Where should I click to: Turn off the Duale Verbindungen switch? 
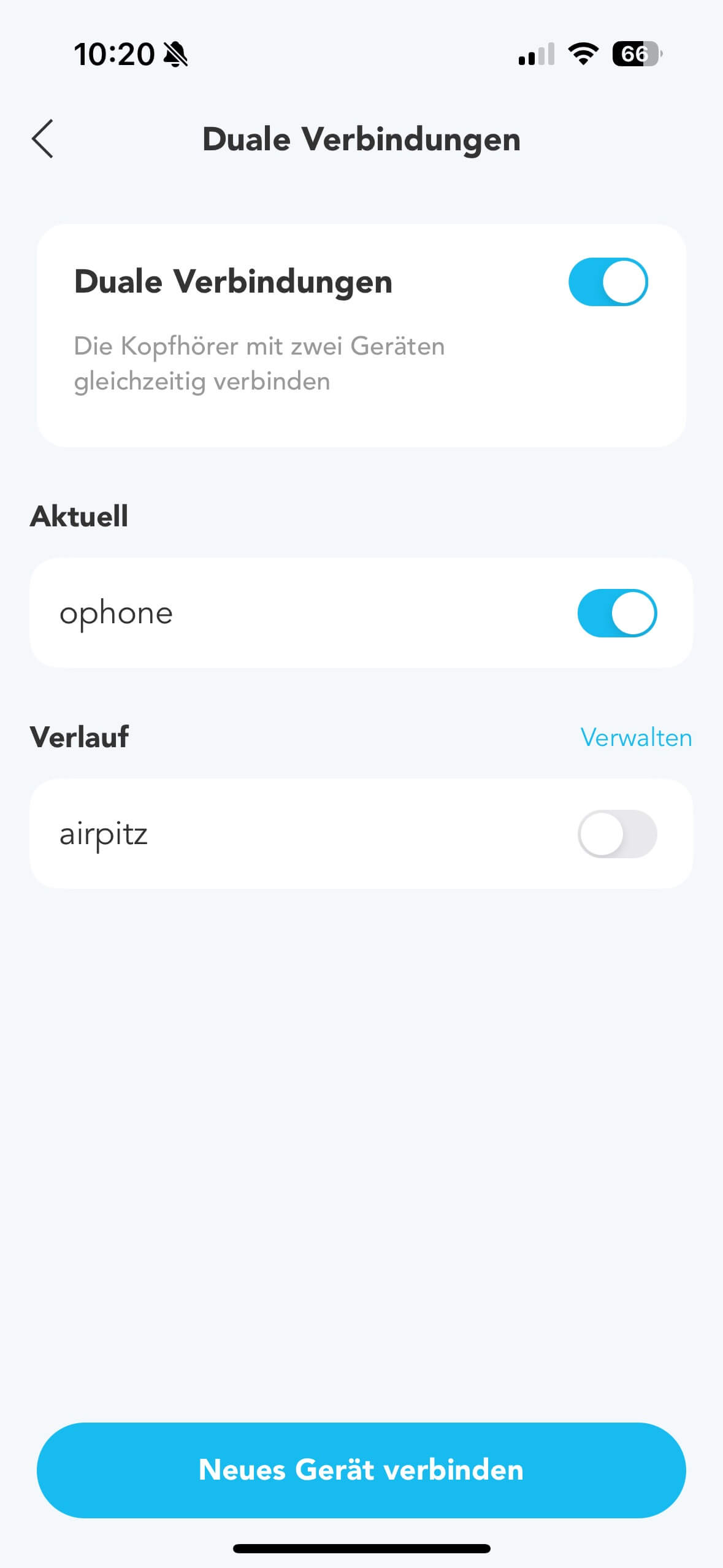pos(608,282)
